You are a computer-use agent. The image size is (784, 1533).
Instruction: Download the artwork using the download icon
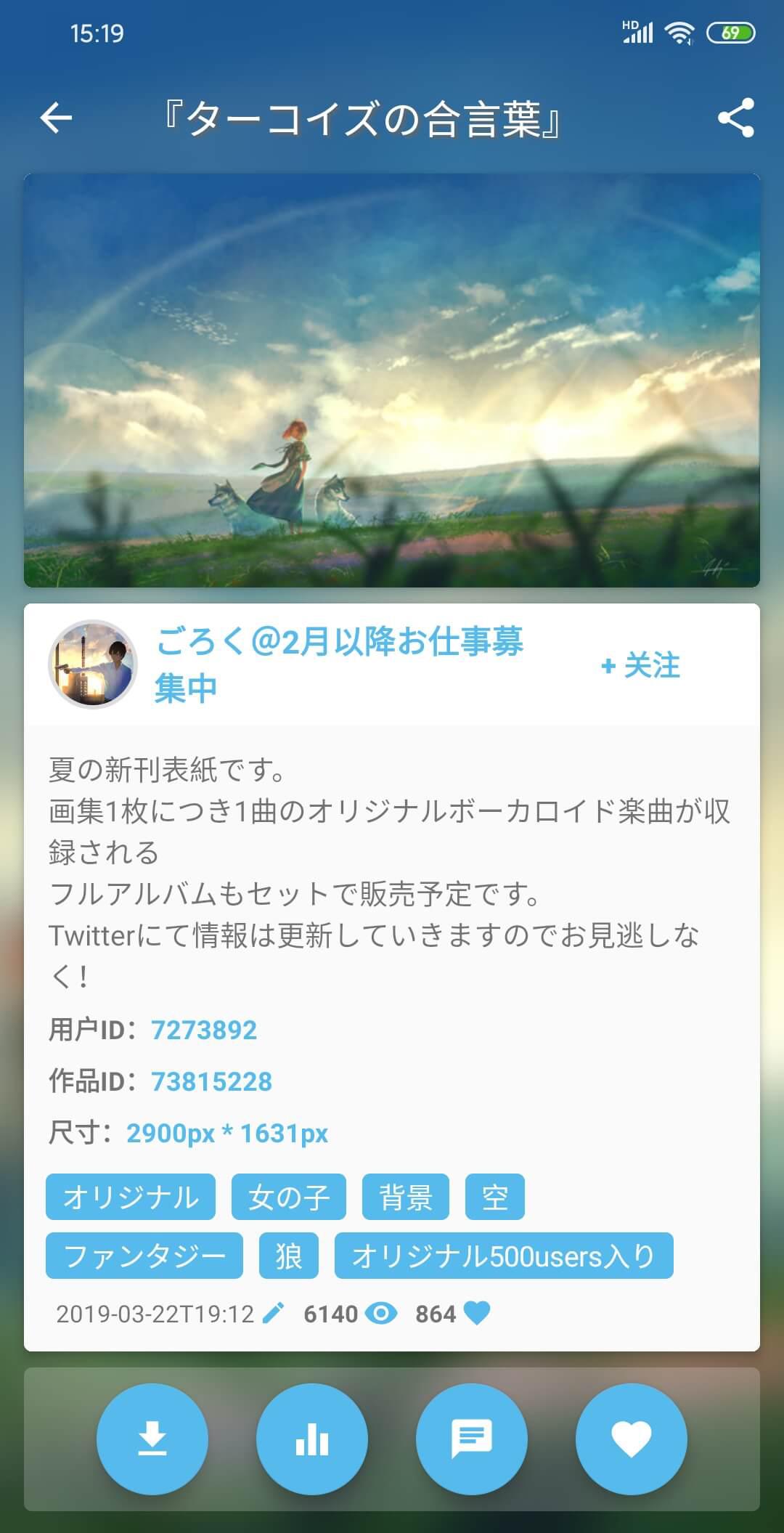pyautogui.click(x=152, y=1440)
